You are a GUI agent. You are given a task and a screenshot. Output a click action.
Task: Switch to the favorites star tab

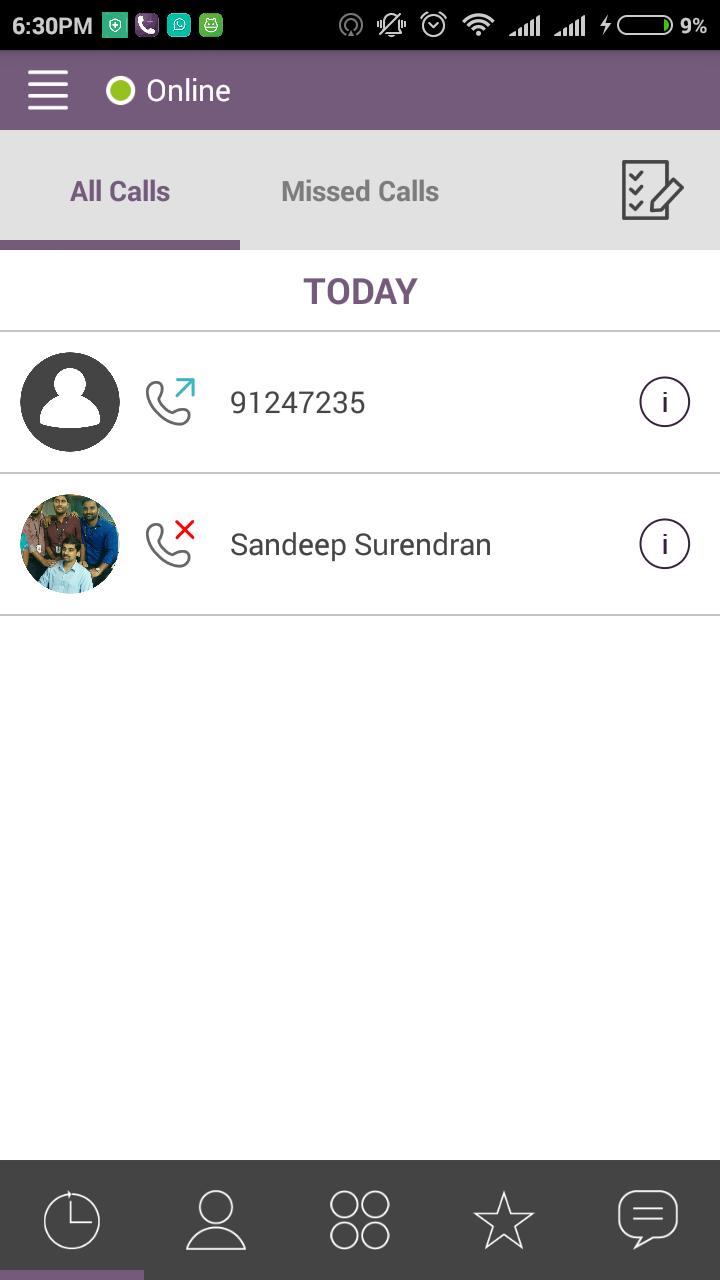click(504, 1220)
